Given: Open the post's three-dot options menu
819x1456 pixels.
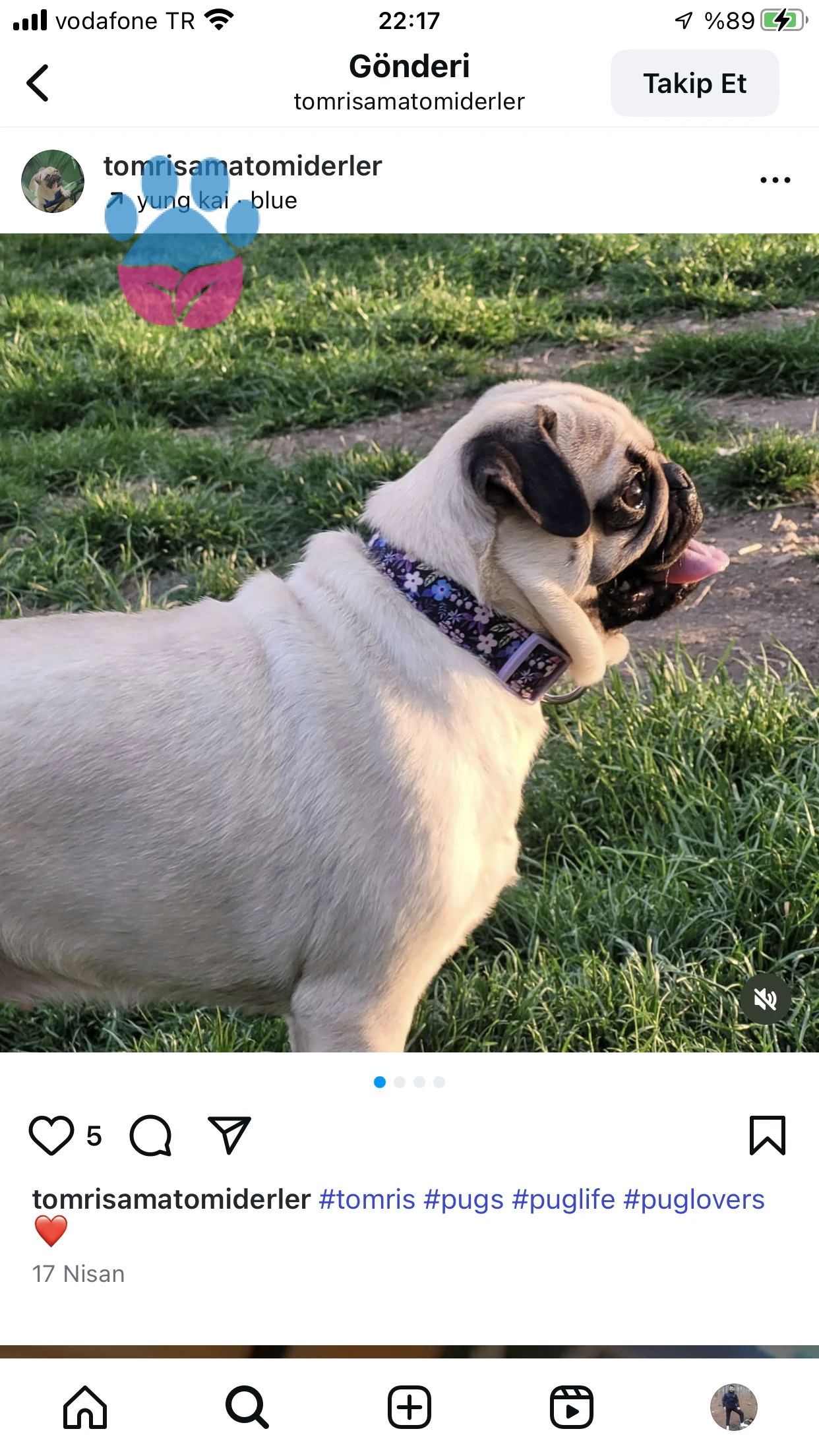Looking at the screenshot, I should click(775, 180).
